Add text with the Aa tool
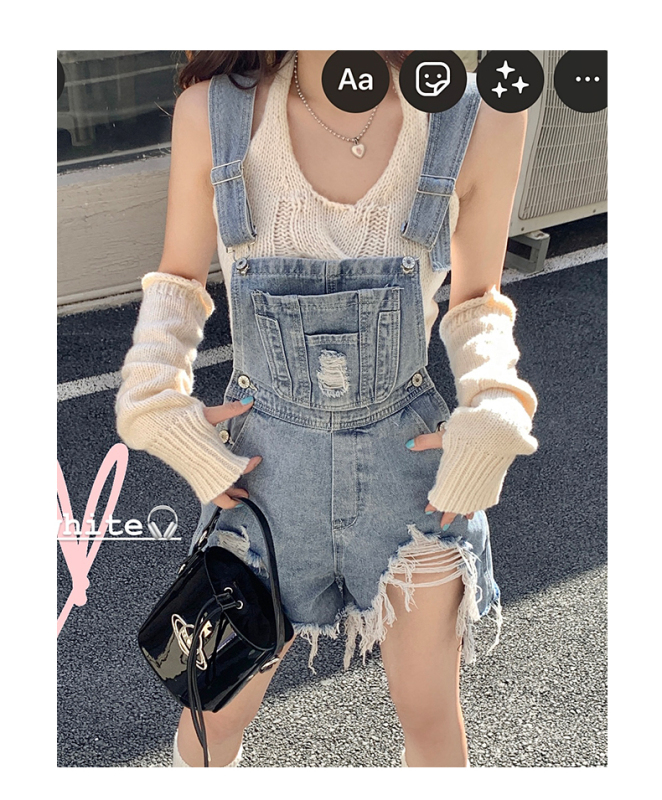Viewport: 662px width, 800px height. [355, 81]
